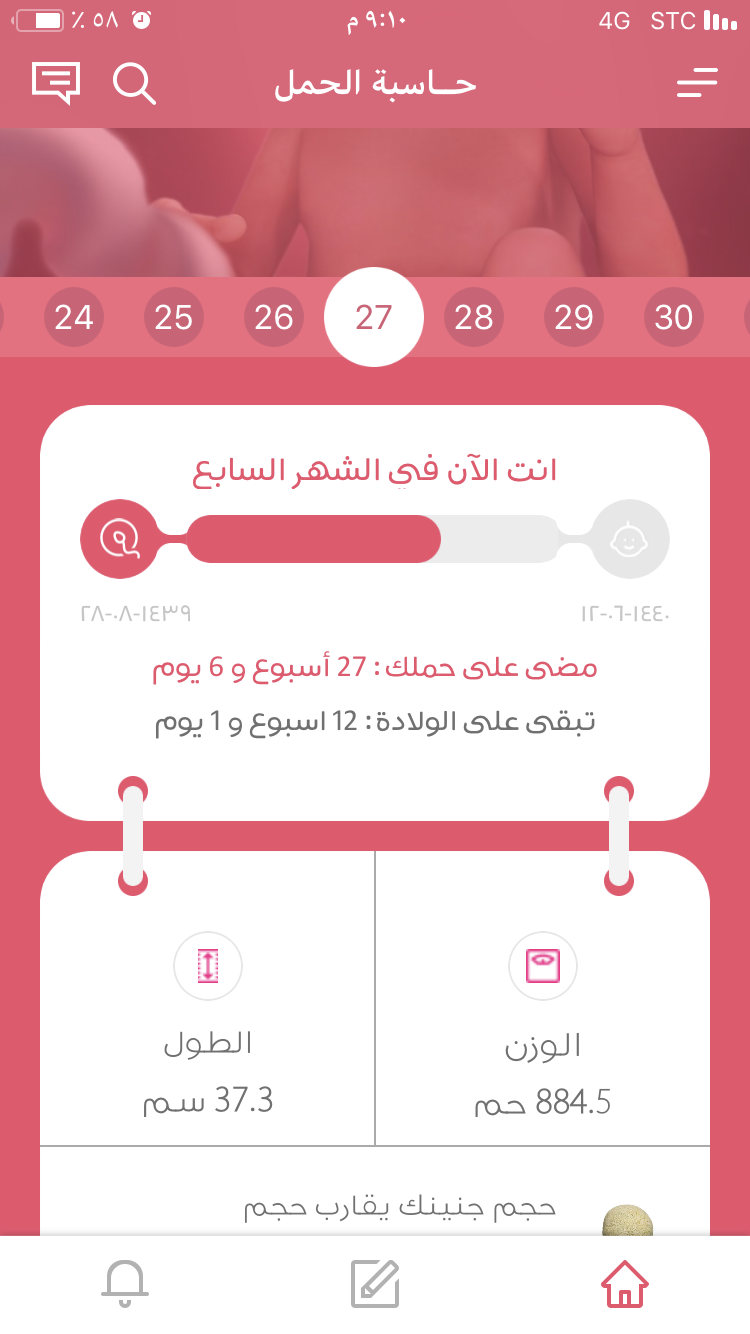Image resolution: width=750 pixels, height=1334 pixels.
Task: Select week 25
Action: click(x=174, y=318)
